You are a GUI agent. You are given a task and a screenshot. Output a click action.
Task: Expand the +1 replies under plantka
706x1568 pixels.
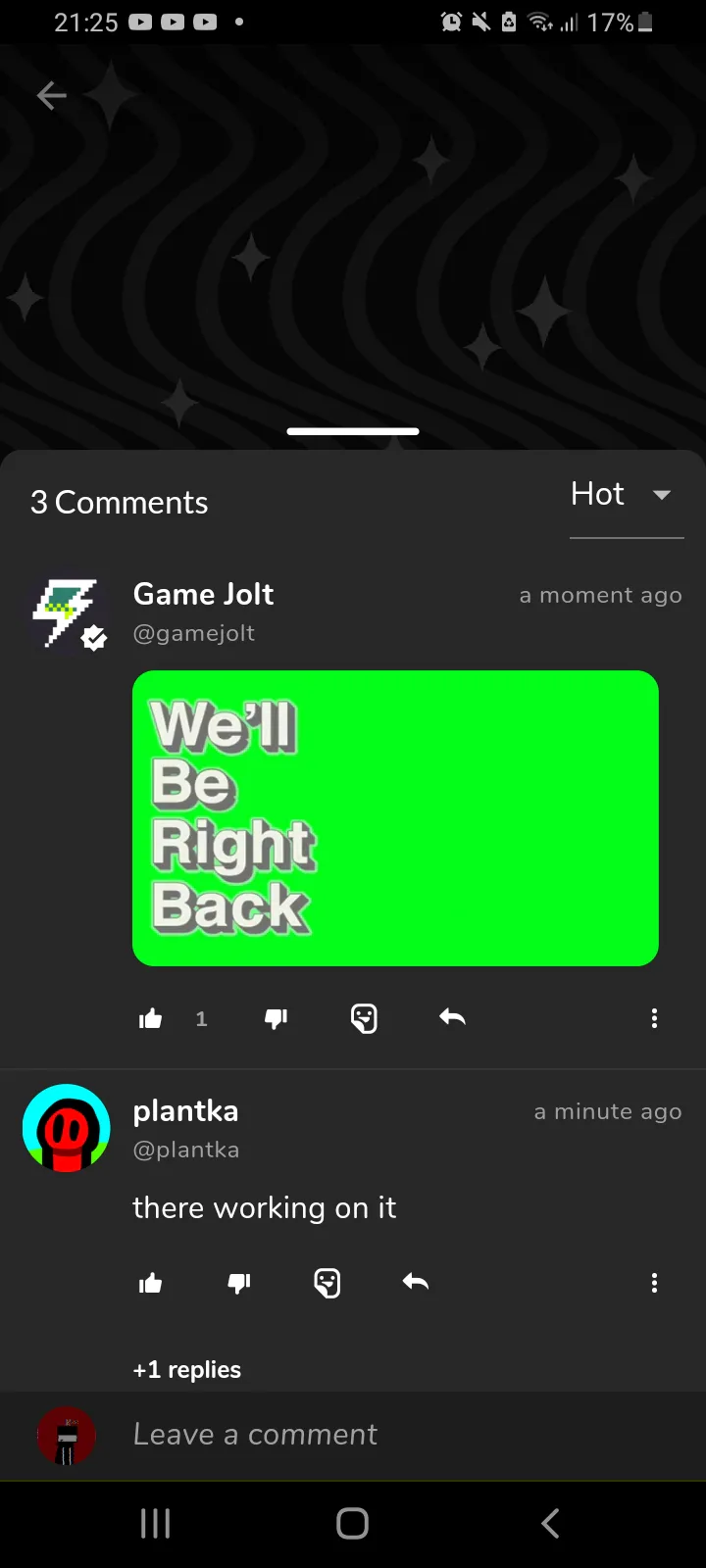[x=187, y=1369]
